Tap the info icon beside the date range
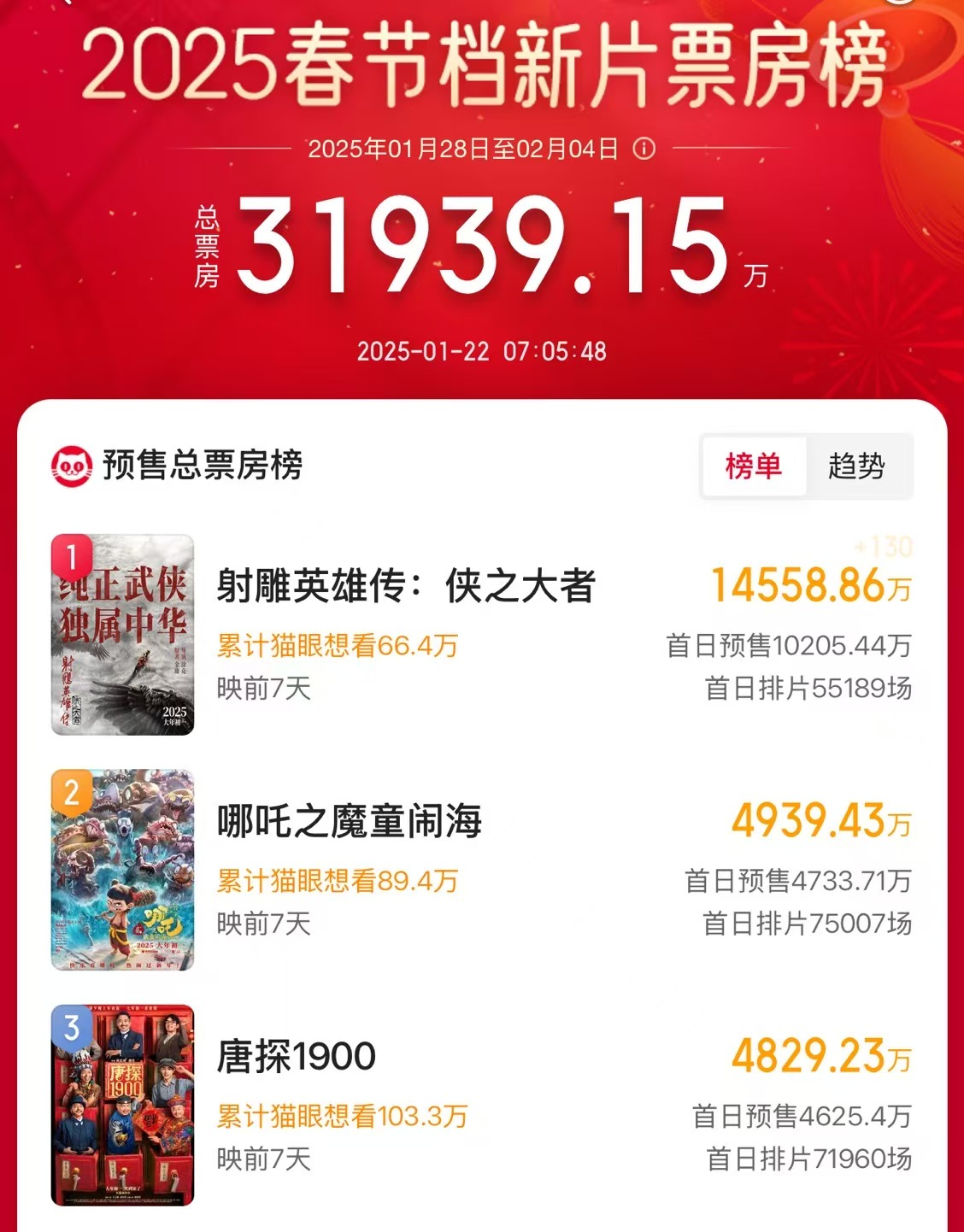Viewport: 964px width, 1232px height. 644,149
